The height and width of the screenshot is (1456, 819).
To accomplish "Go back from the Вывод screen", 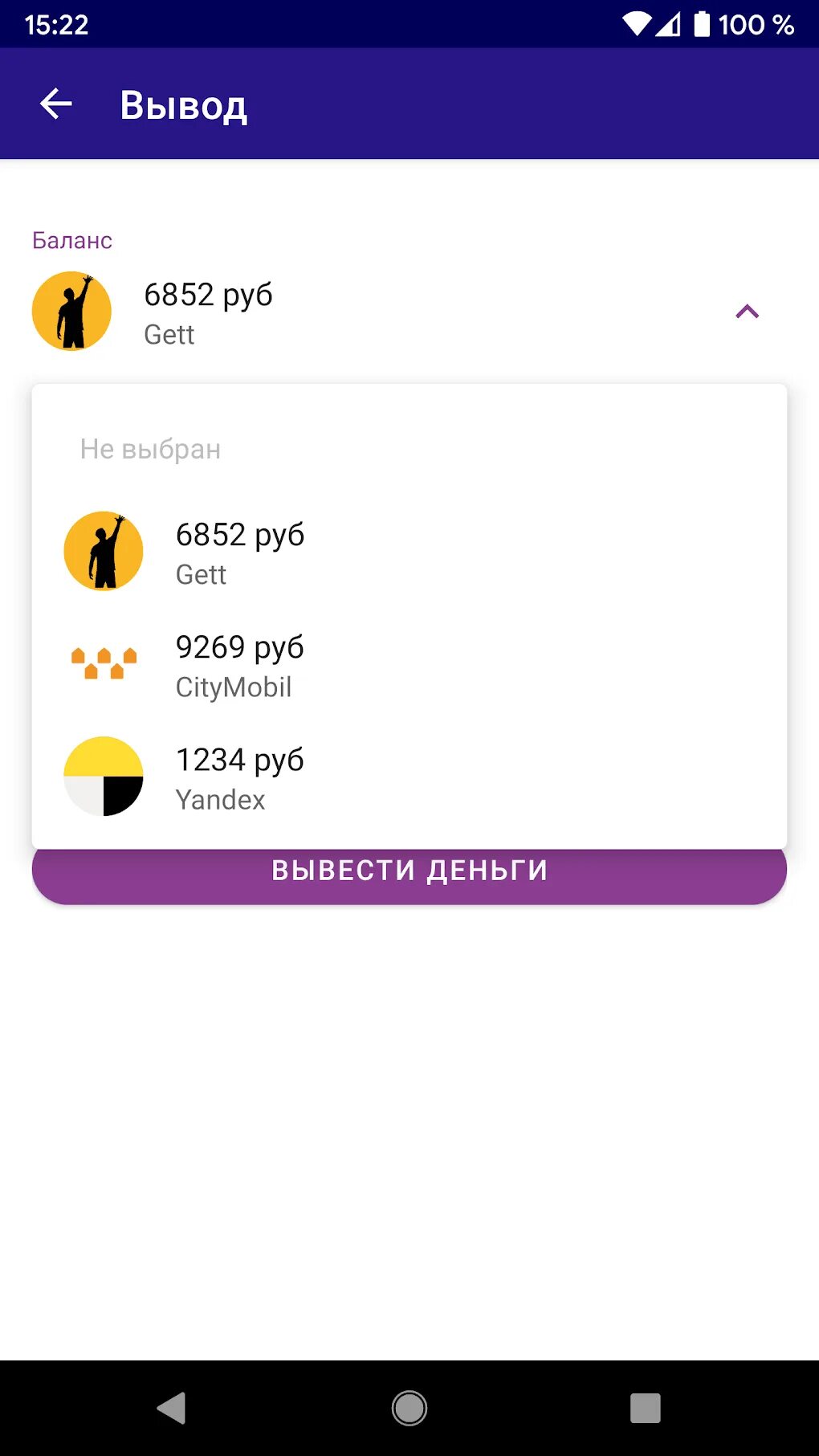I will pos(56,104).
